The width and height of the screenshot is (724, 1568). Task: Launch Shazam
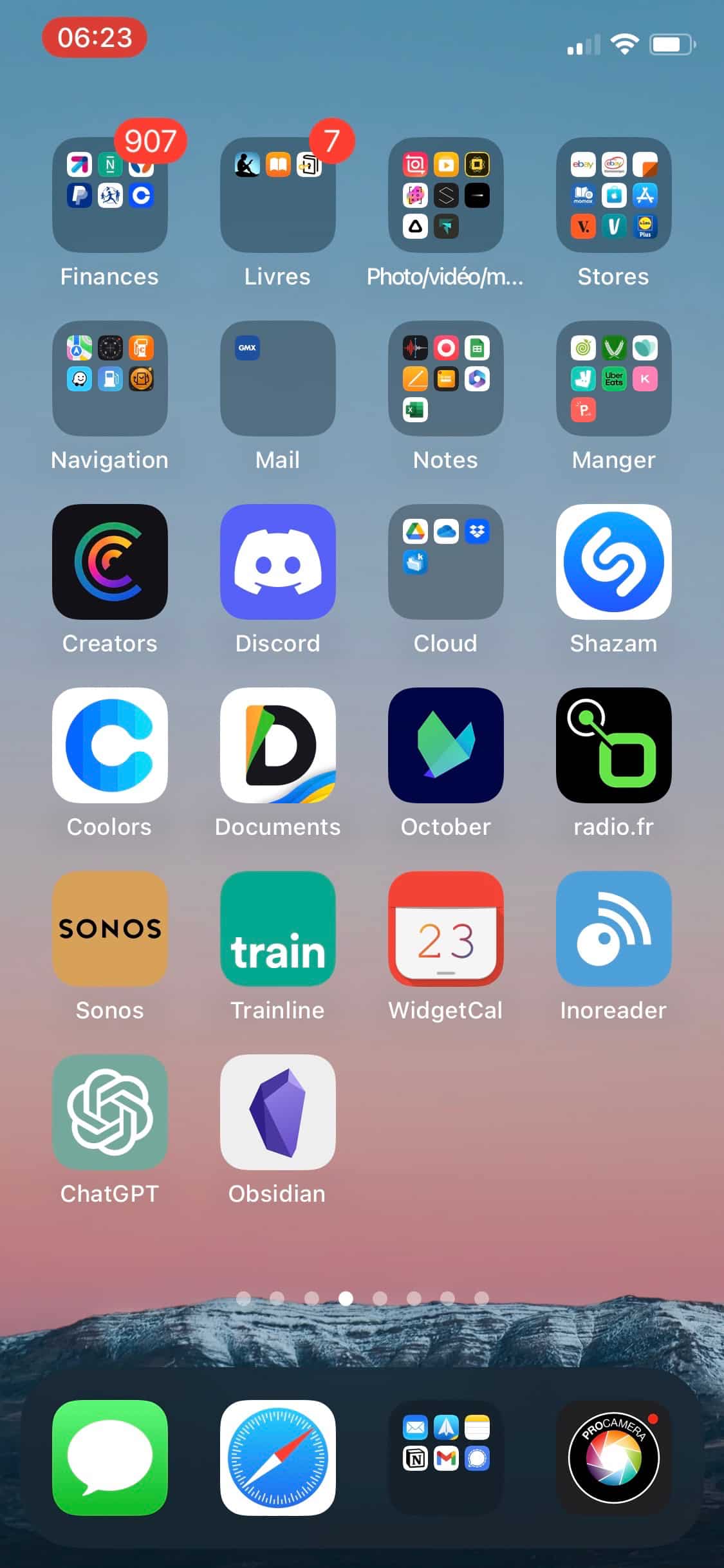[x=613, y=562]
